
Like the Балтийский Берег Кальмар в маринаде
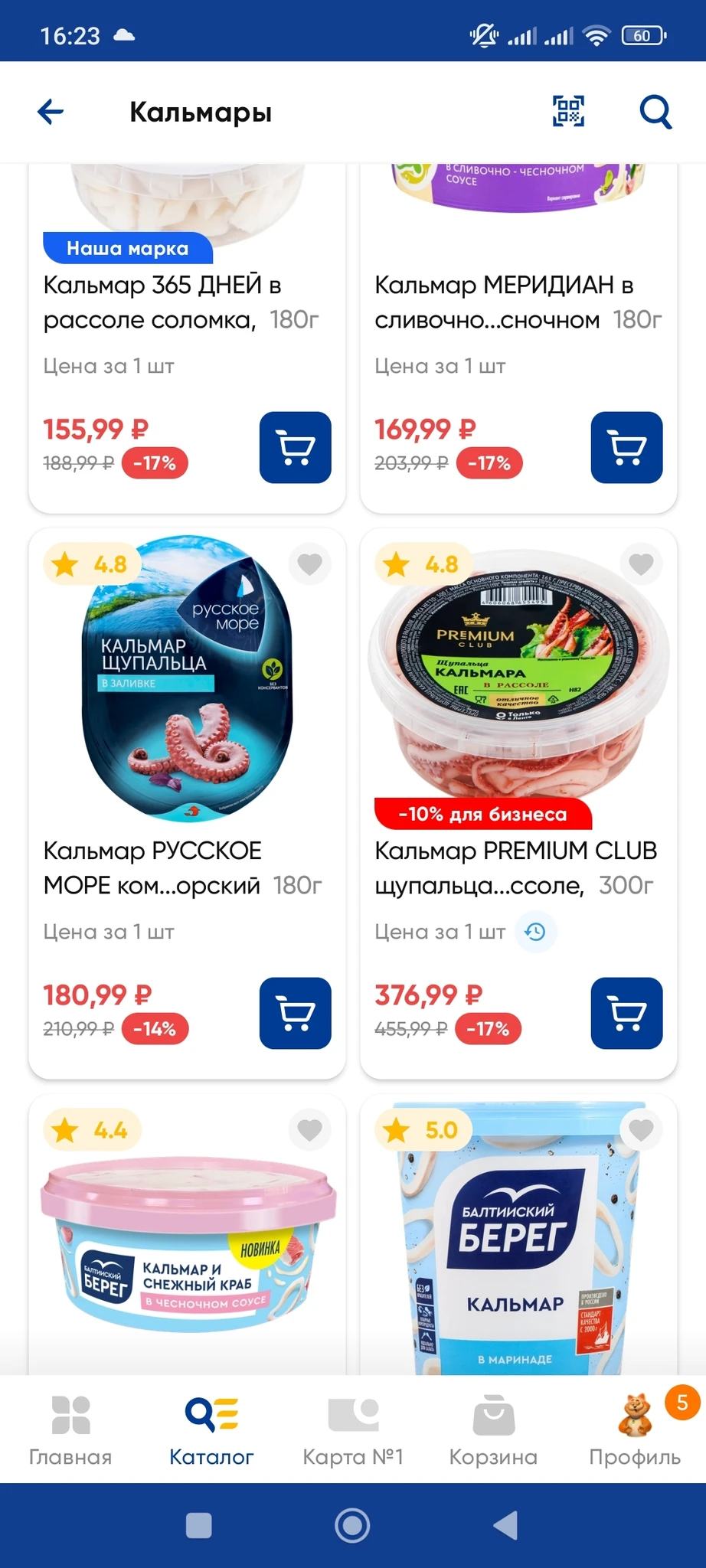[x=641, y=1130]
